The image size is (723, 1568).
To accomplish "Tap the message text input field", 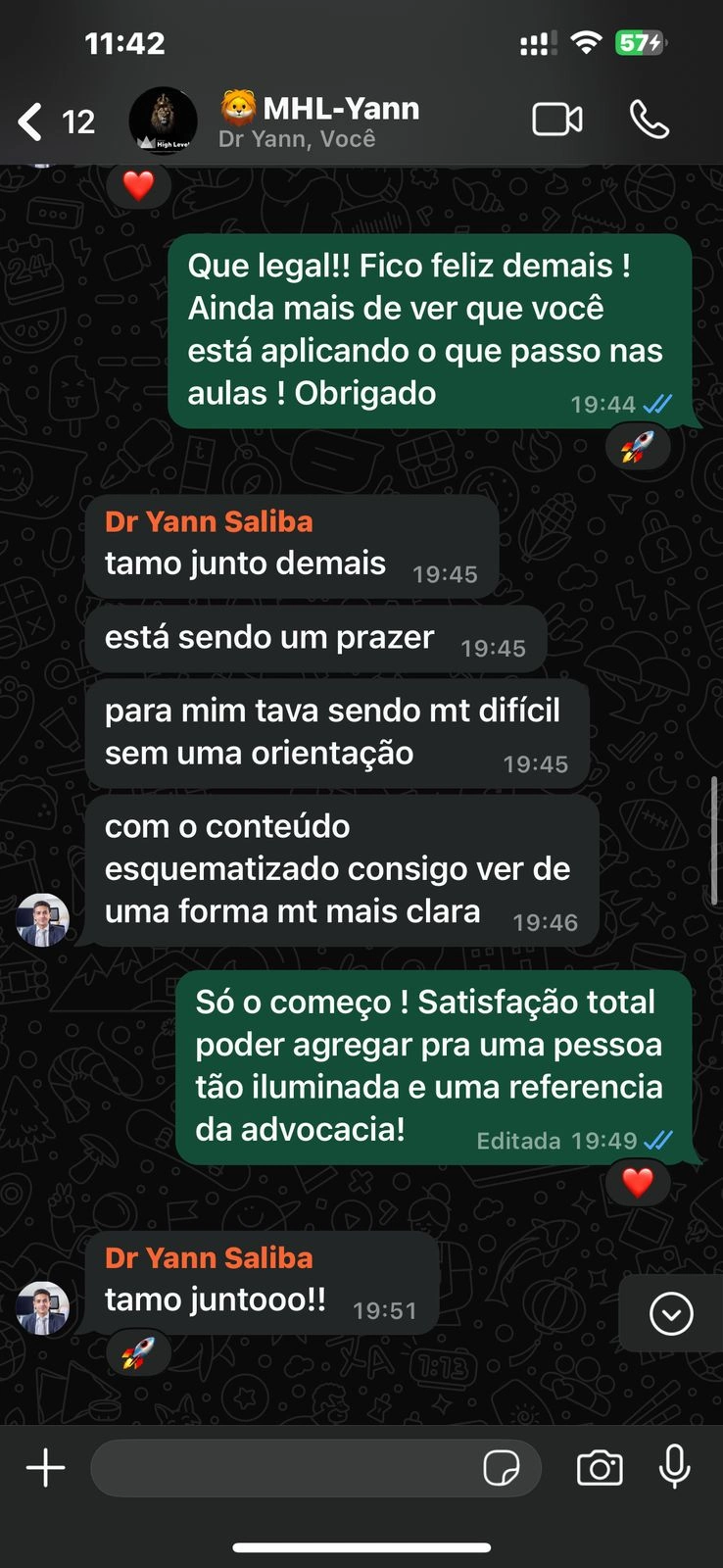I will point(294,1467).
